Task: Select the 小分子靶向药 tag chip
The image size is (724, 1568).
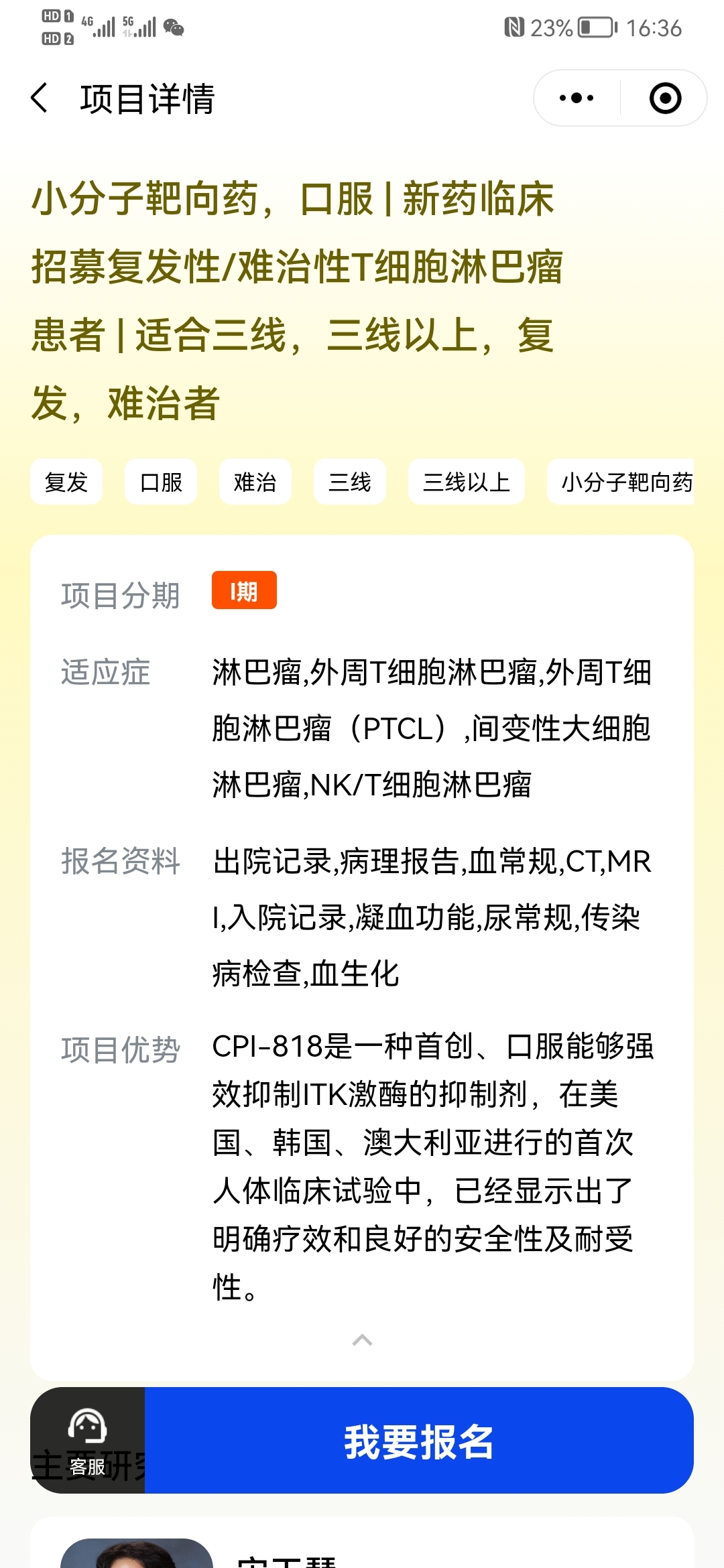Action: [x=621, y=482]
